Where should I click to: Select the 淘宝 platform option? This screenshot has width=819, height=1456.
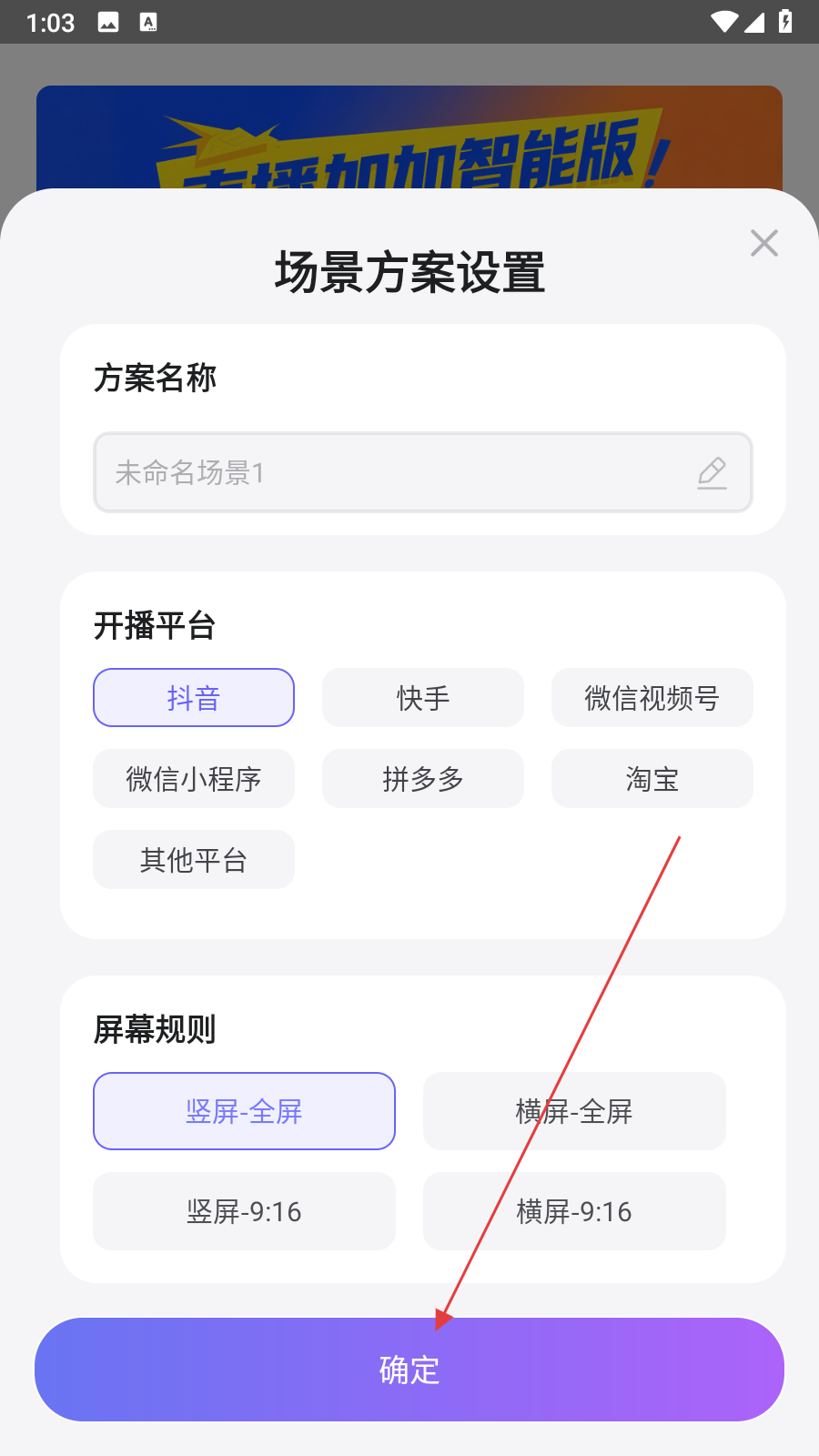[x=652, y=779]
